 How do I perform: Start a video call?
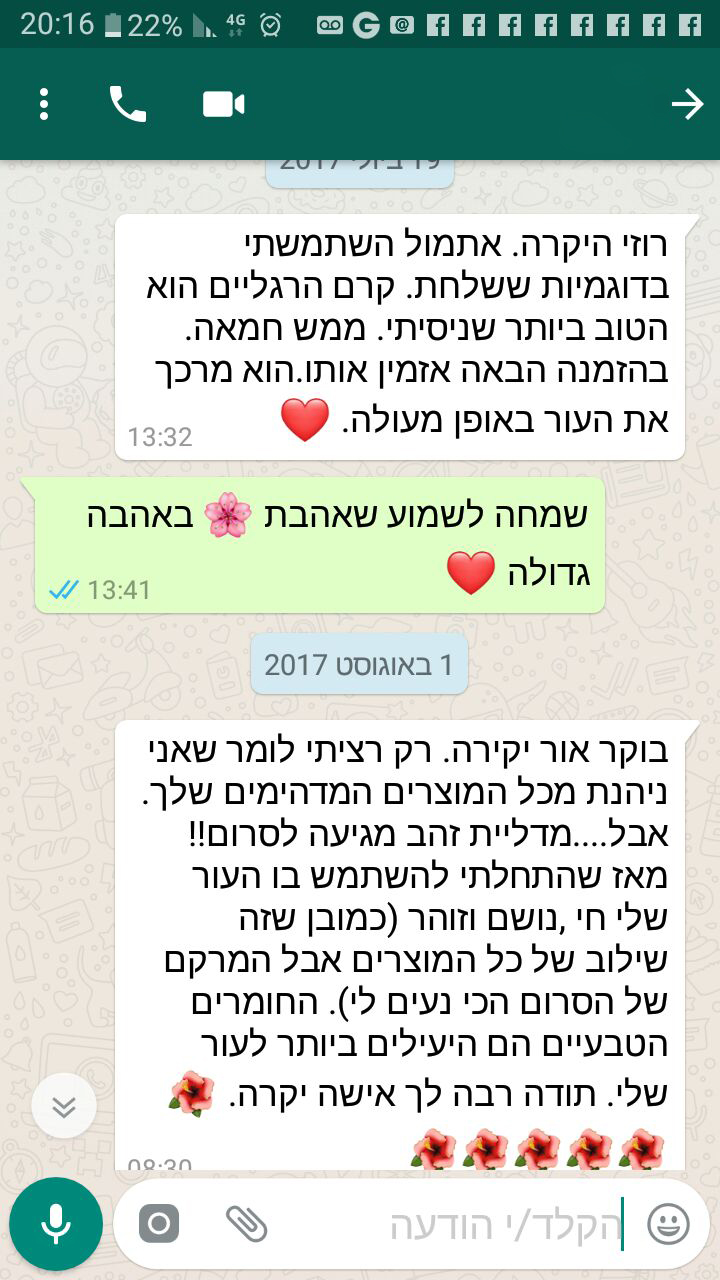point(224,104)
